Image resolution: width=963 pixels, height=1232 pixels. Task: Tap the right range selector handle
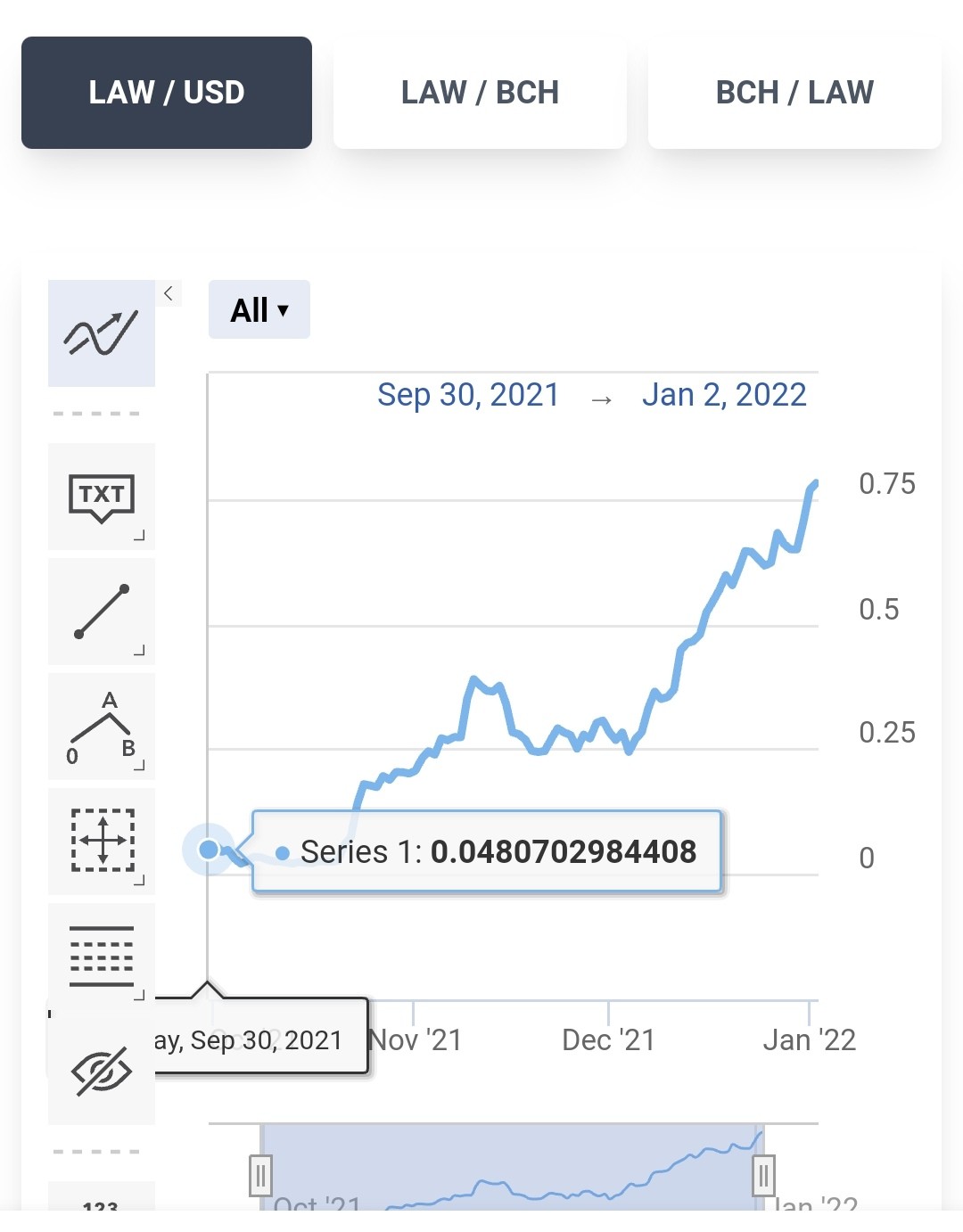763,1176
